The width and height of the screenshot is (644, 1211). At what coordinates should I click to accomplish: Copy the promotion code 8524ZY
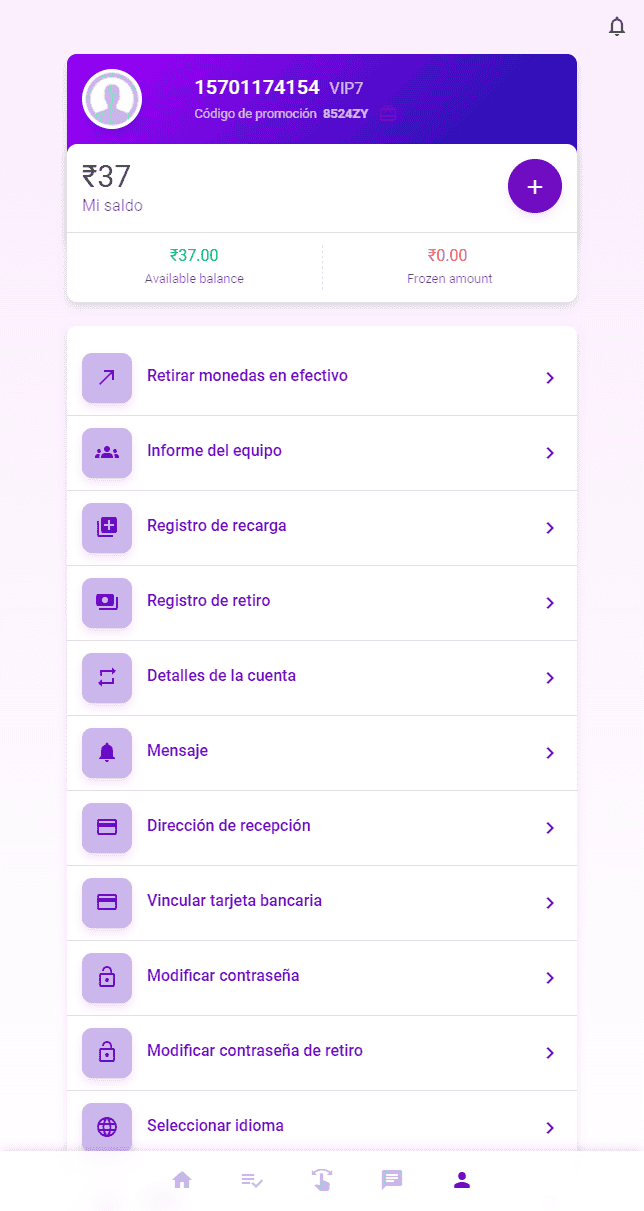(388, 114)
